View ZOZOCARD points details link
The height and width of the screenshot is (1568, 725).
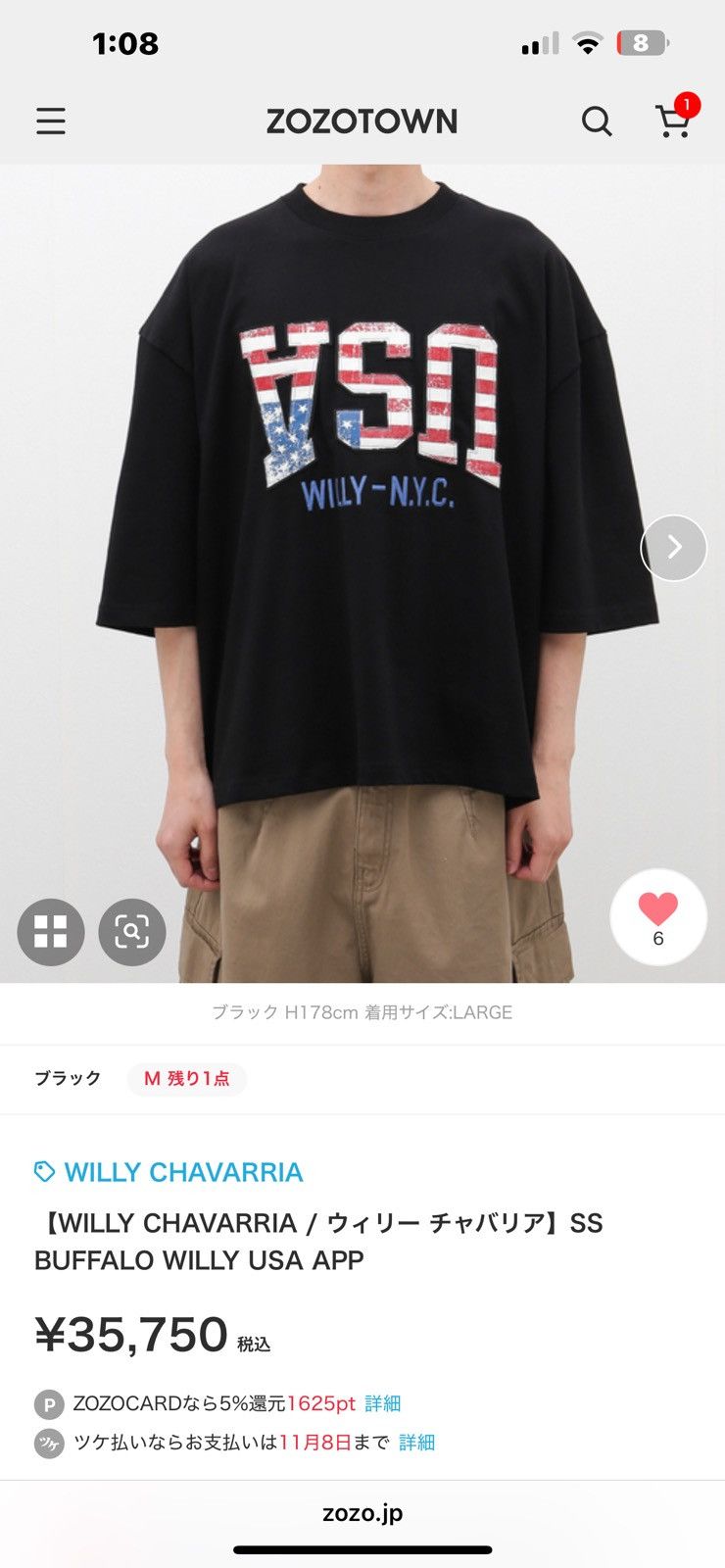[383, 1403]
